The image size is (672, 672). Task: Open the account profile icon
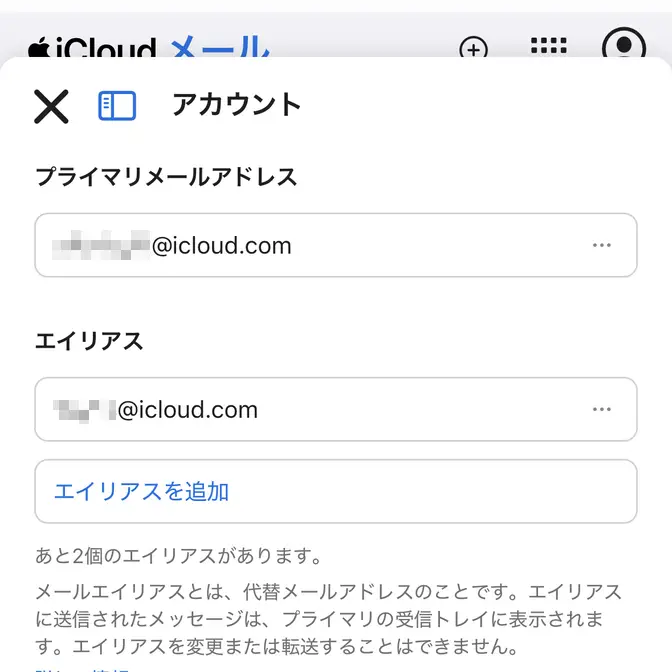[623, 45]
